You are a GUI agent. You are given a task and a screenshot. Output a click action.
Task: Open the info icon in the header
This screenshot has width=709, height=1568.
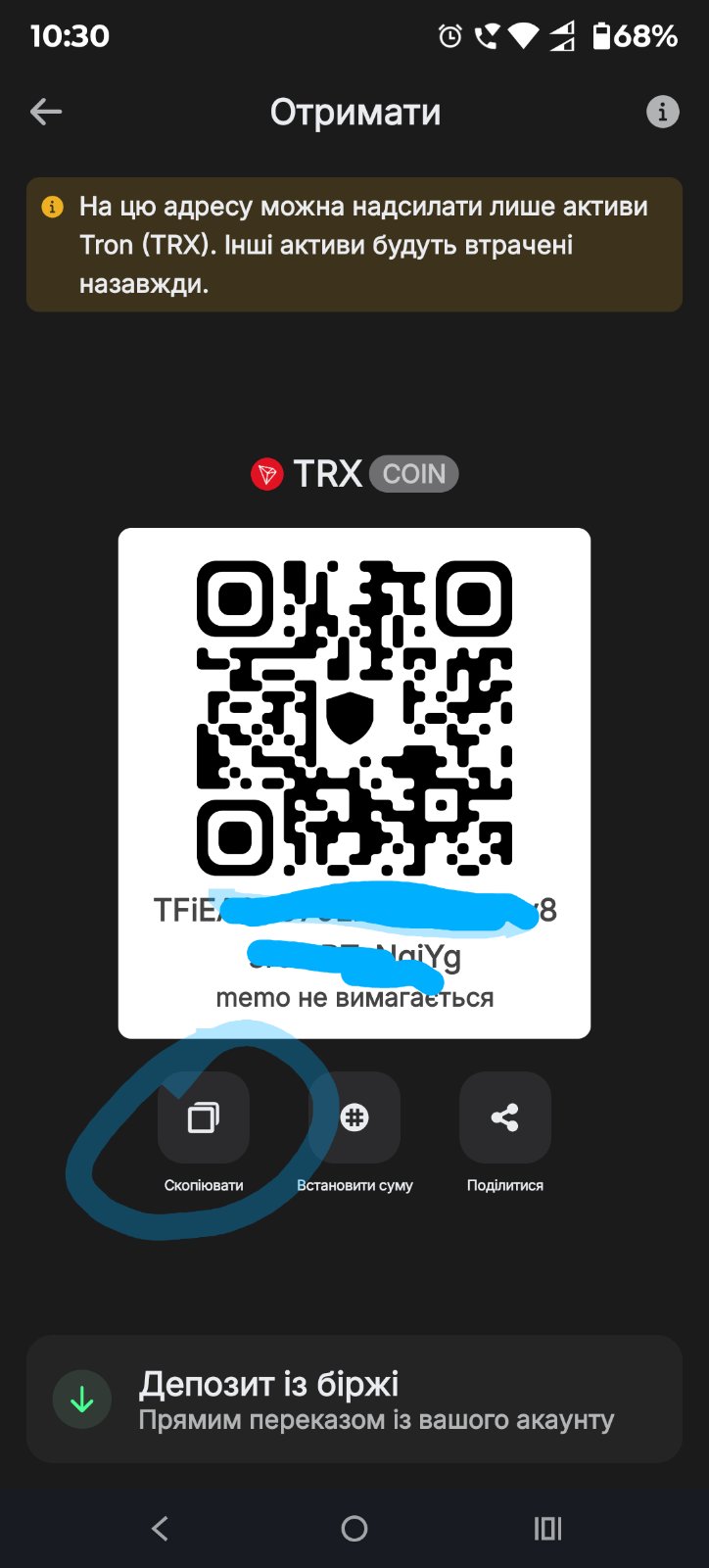[662, 113]
